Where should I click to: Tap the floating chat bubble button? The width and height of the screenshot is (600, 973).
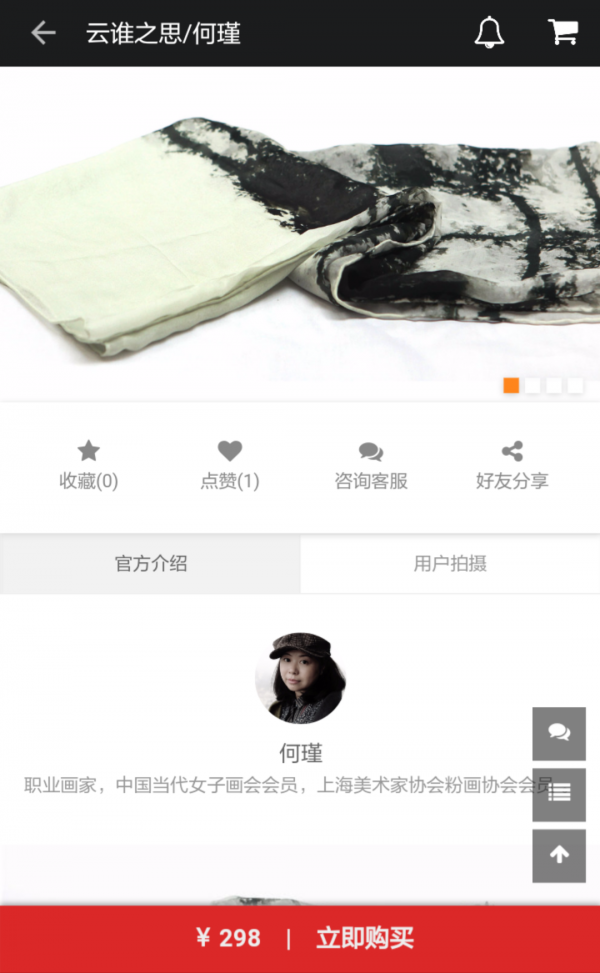click(559, 733)
